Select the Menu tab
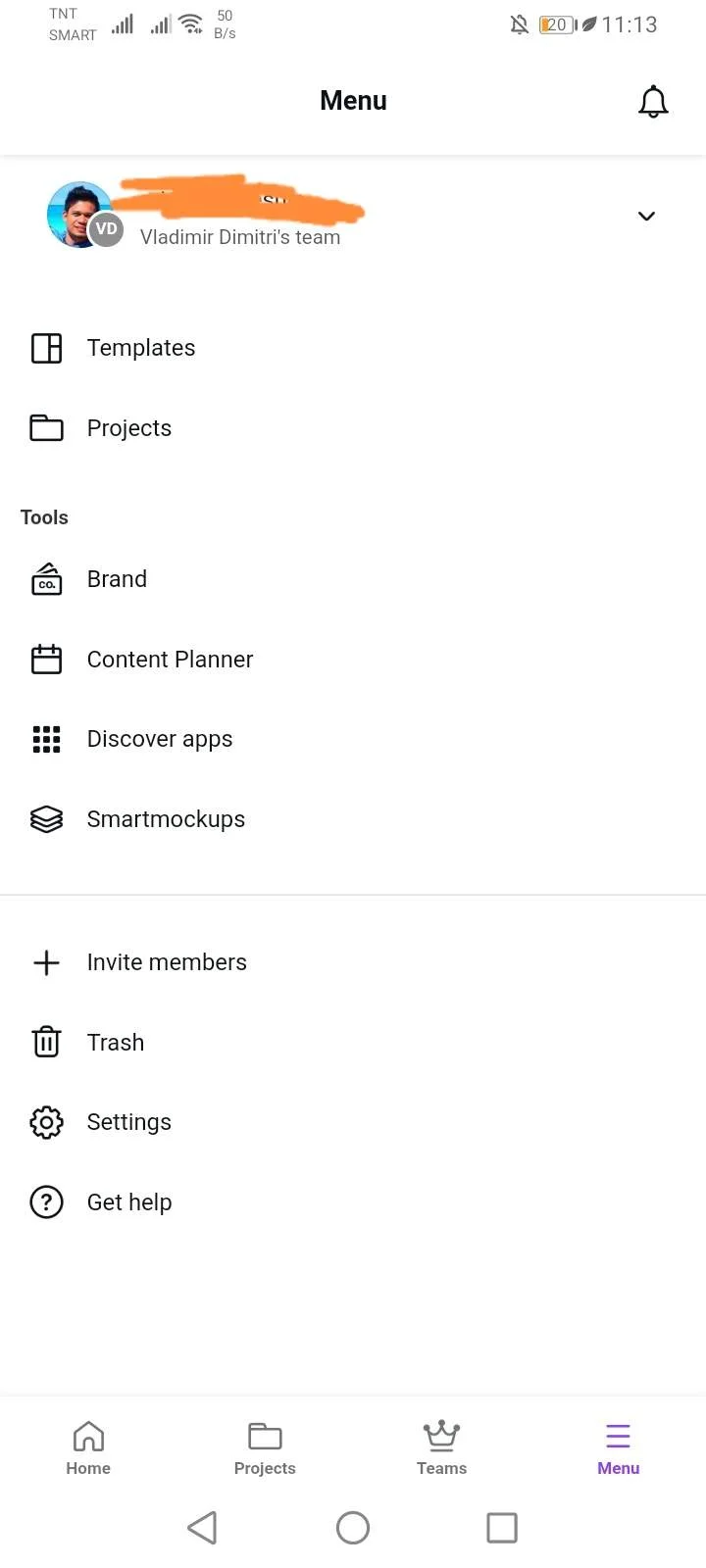The width and height of the screenshot is (706, 1568). coord(618,1448)
